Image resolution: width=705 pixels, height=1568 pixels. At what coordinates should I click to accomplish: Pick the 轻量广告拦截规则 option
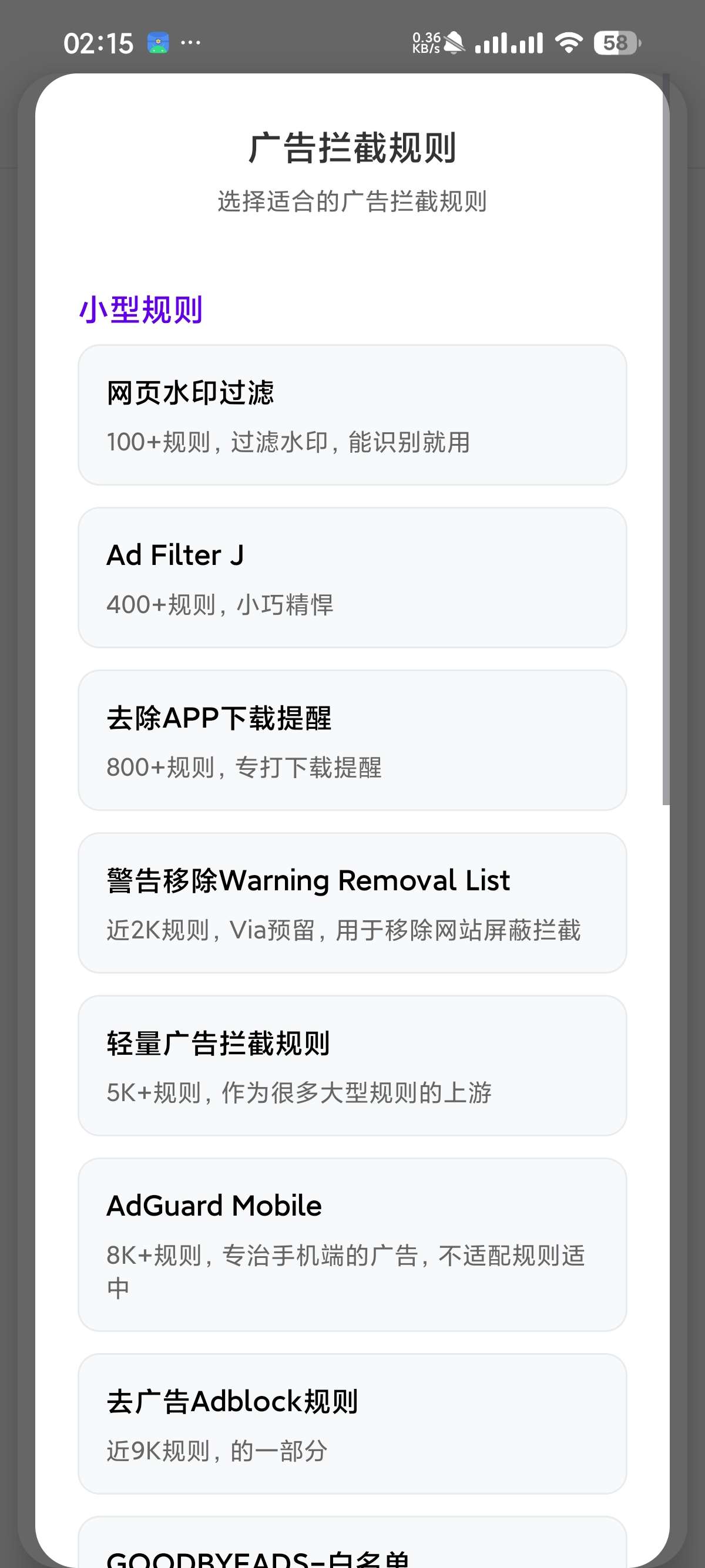pos(352,1065)
